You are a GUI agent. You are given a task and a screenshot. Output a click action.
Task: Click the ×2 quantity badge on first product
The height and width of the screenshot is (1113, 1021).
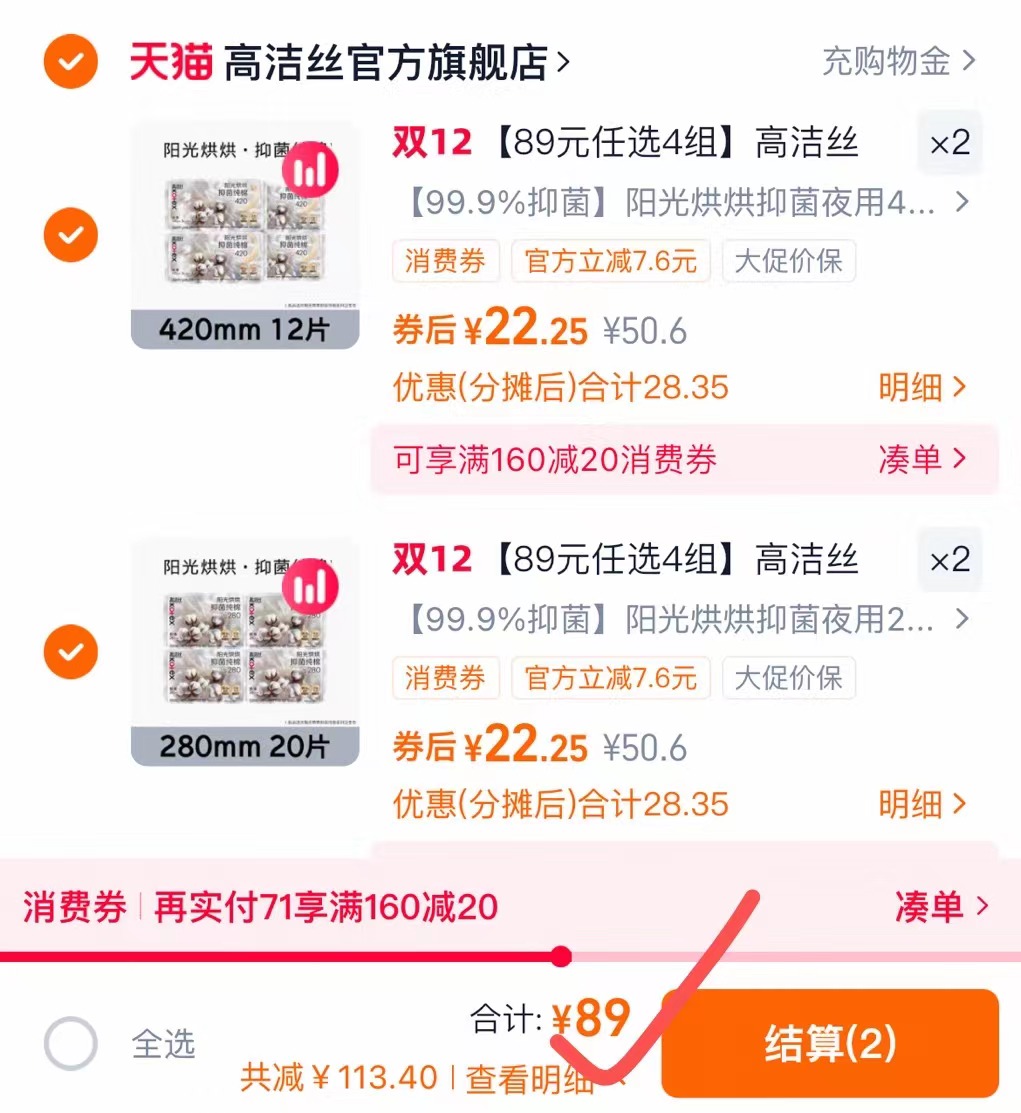click(x=948, y=143)
